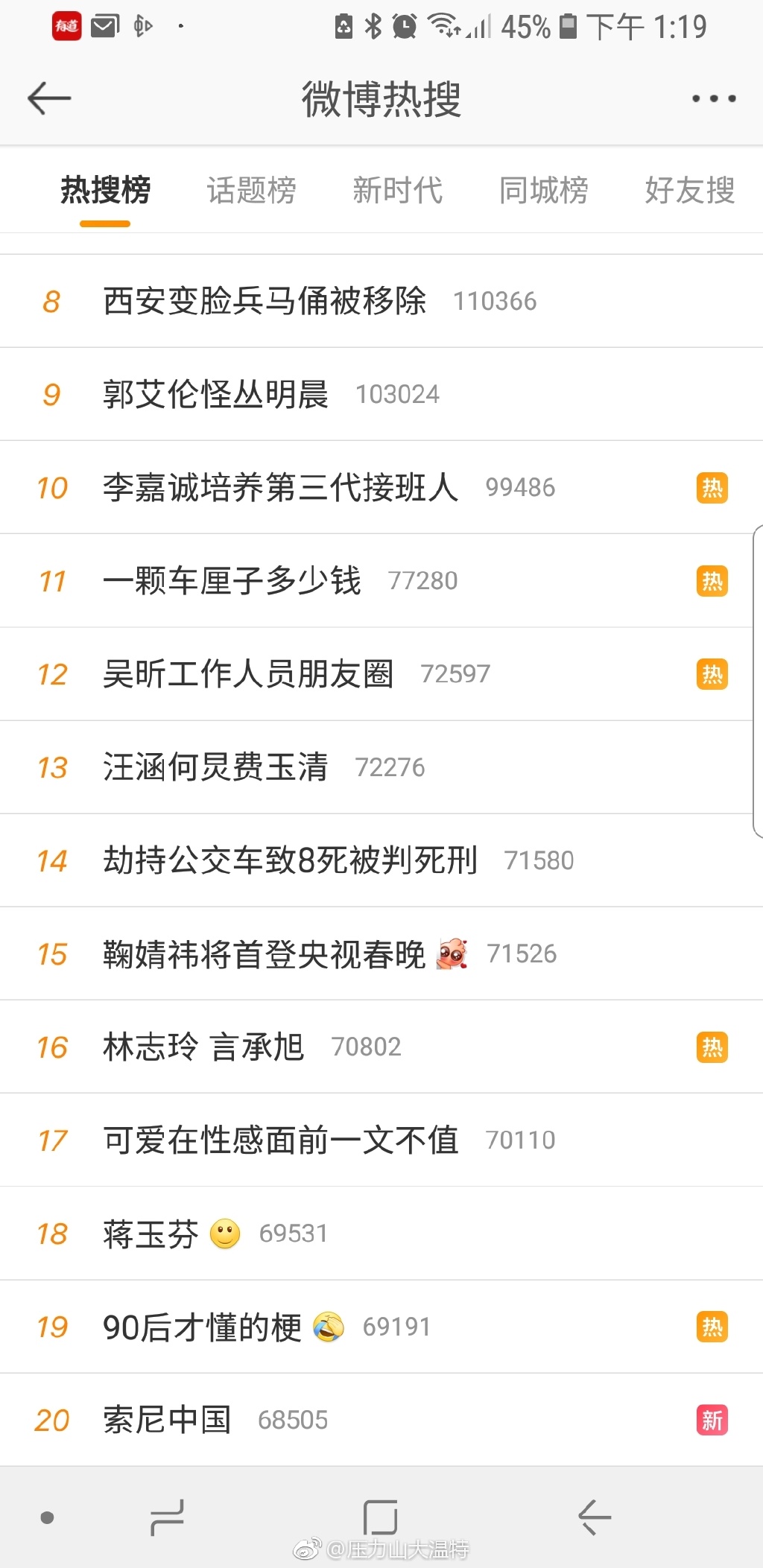Screen dimensions: 763x1568
Task: Switch to the 新时代 tab
Action: pos(397,190)
